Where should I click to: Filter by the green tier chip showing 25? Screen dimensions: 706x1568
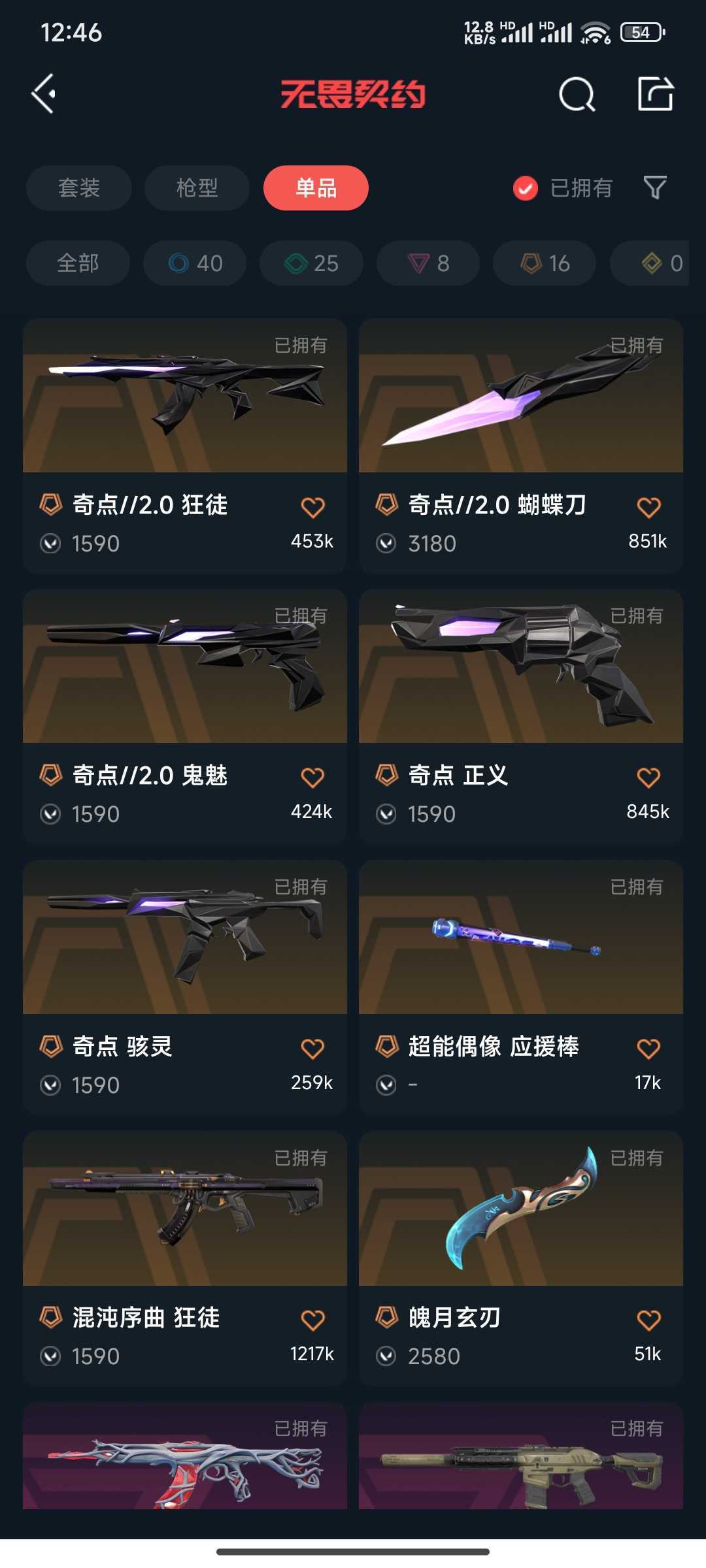pos(311,263)
